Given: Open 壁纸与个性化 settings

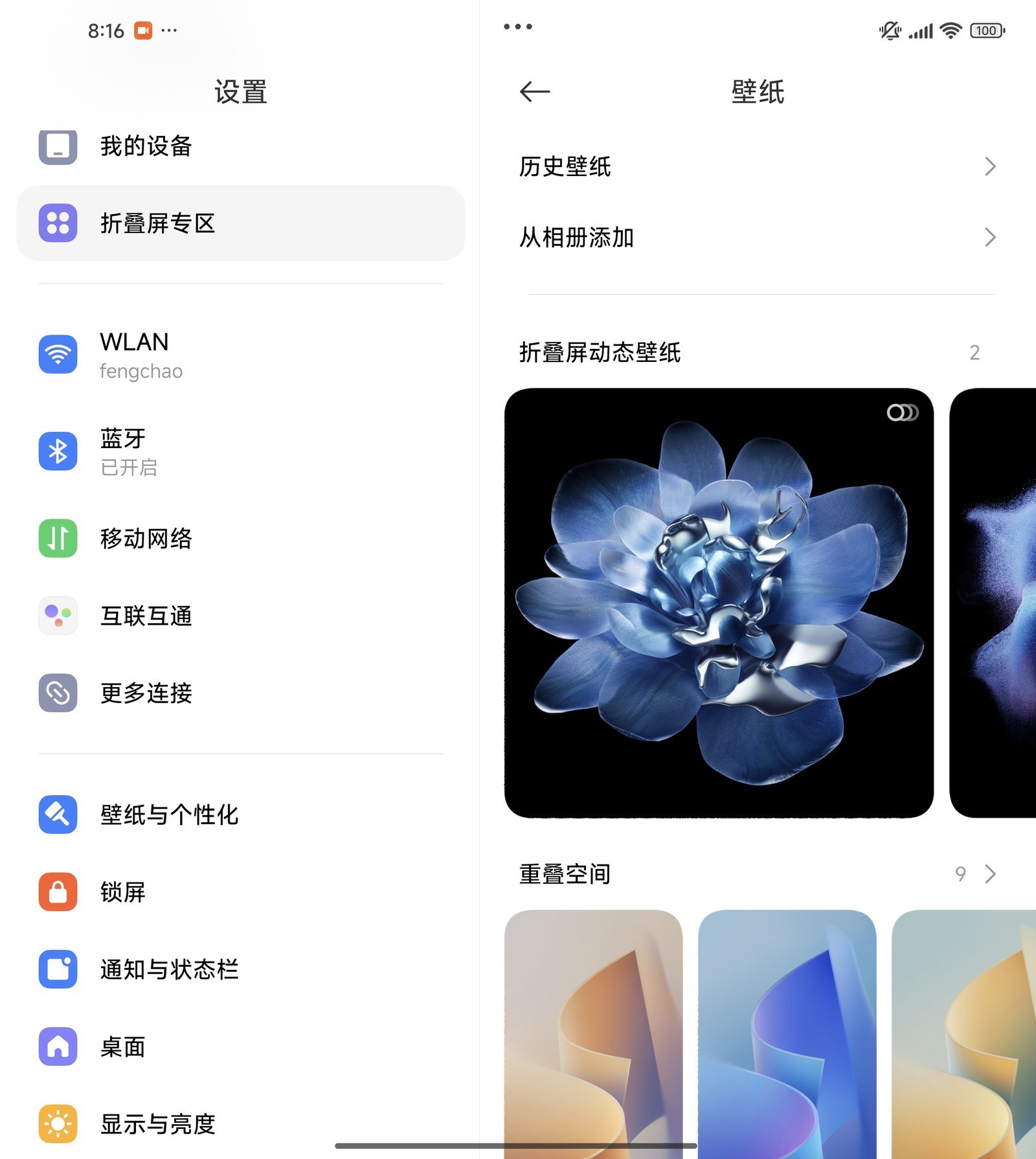Looking at the screenshot, I should (x=240, y=815).
